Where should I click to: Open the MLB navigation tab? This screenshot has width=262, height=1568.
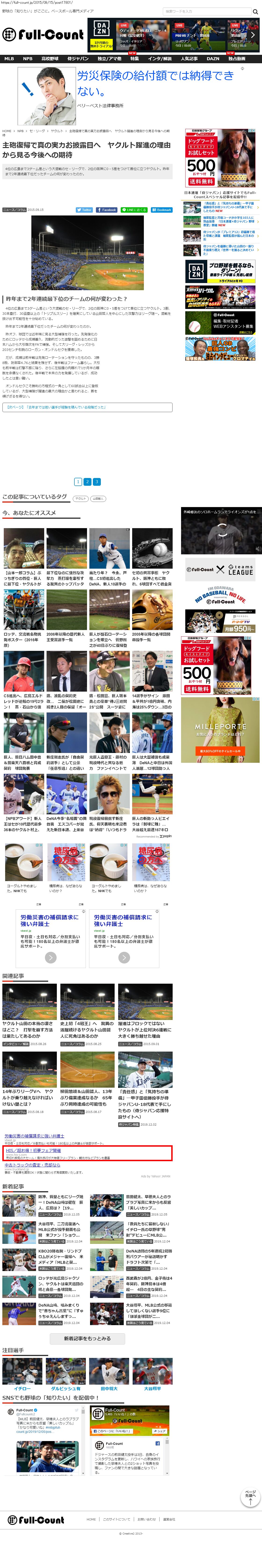[9, 59]
